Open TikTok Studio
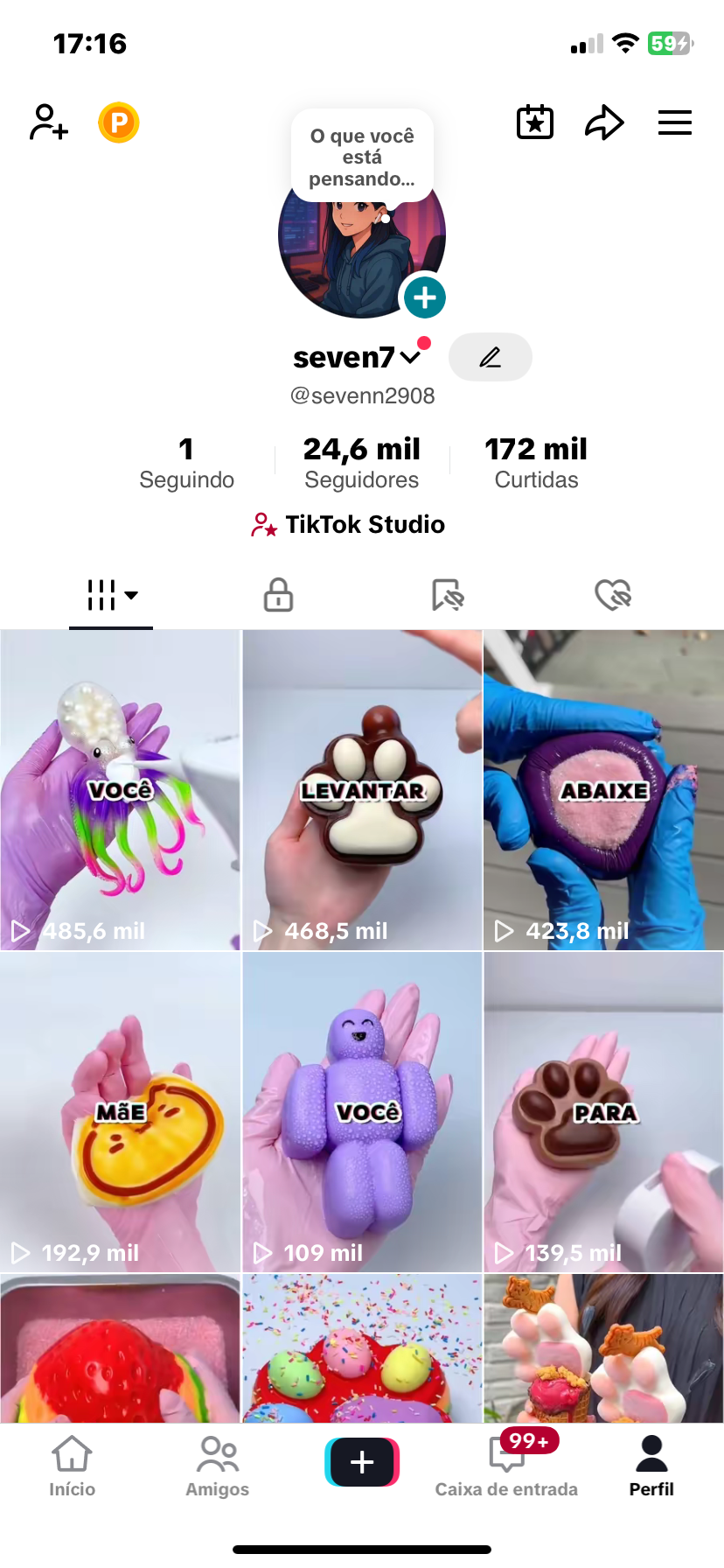 348,524
